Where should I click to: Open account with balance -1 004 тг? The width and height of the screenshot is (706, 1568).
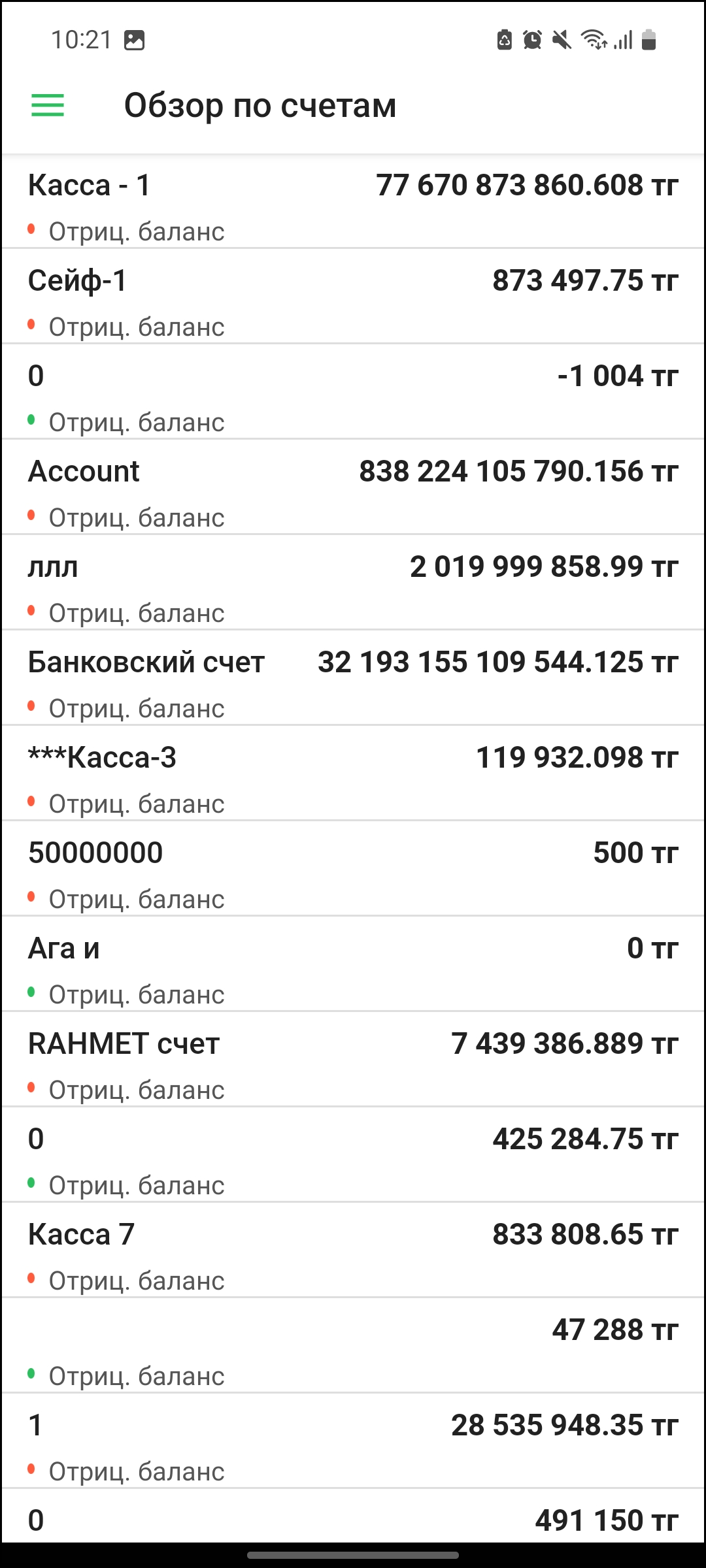353,393
